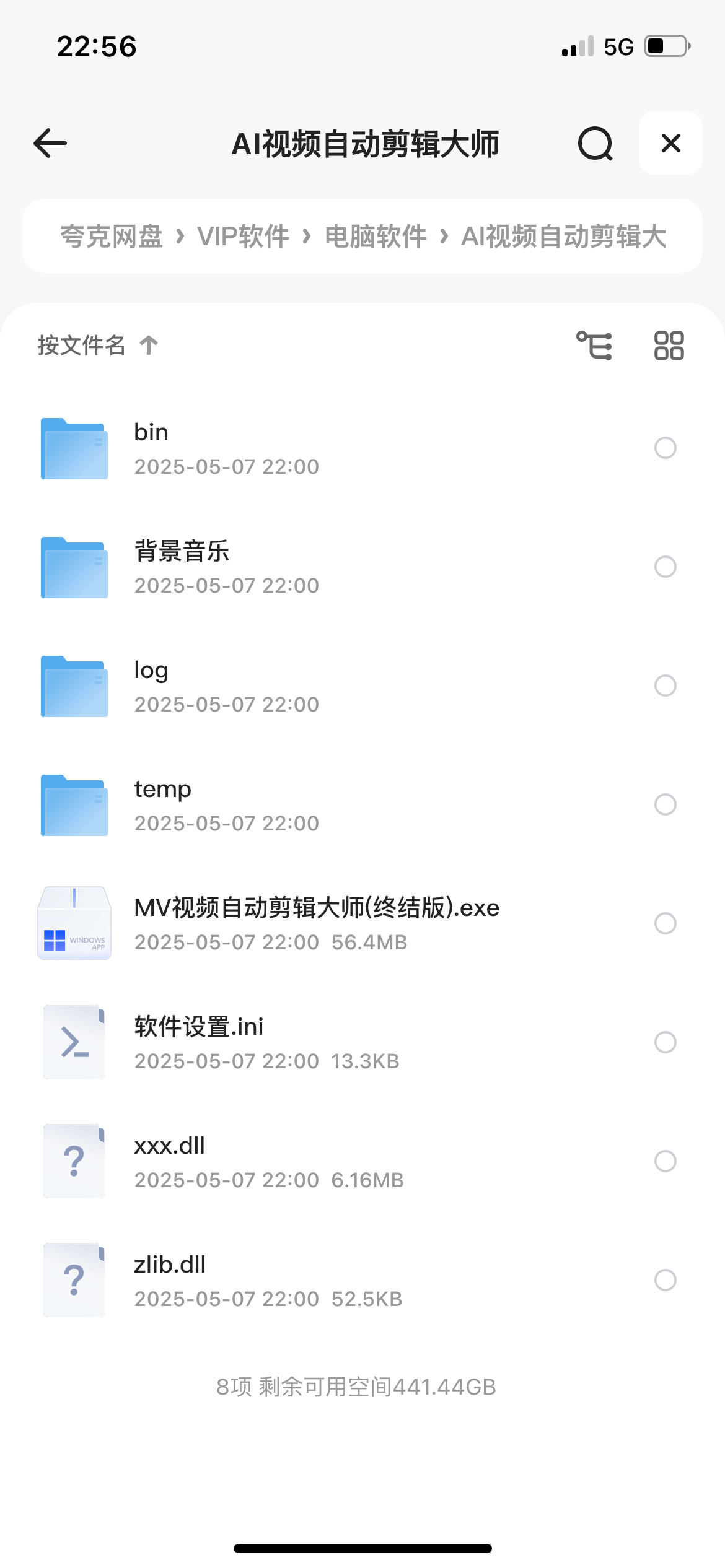Switch to grid layout view
The image size is (725, 1568).
pos(669,345)
